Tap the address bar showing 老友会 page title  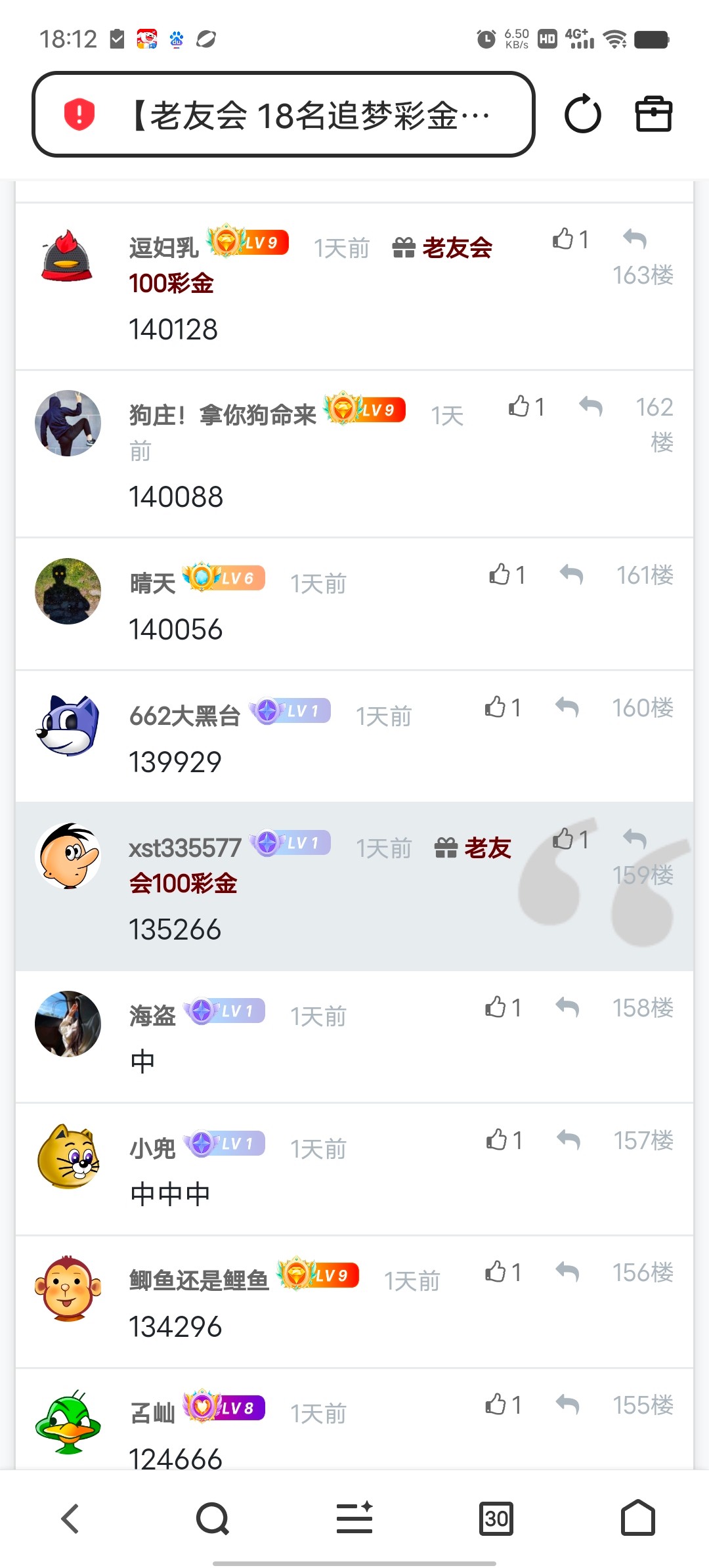284,115
